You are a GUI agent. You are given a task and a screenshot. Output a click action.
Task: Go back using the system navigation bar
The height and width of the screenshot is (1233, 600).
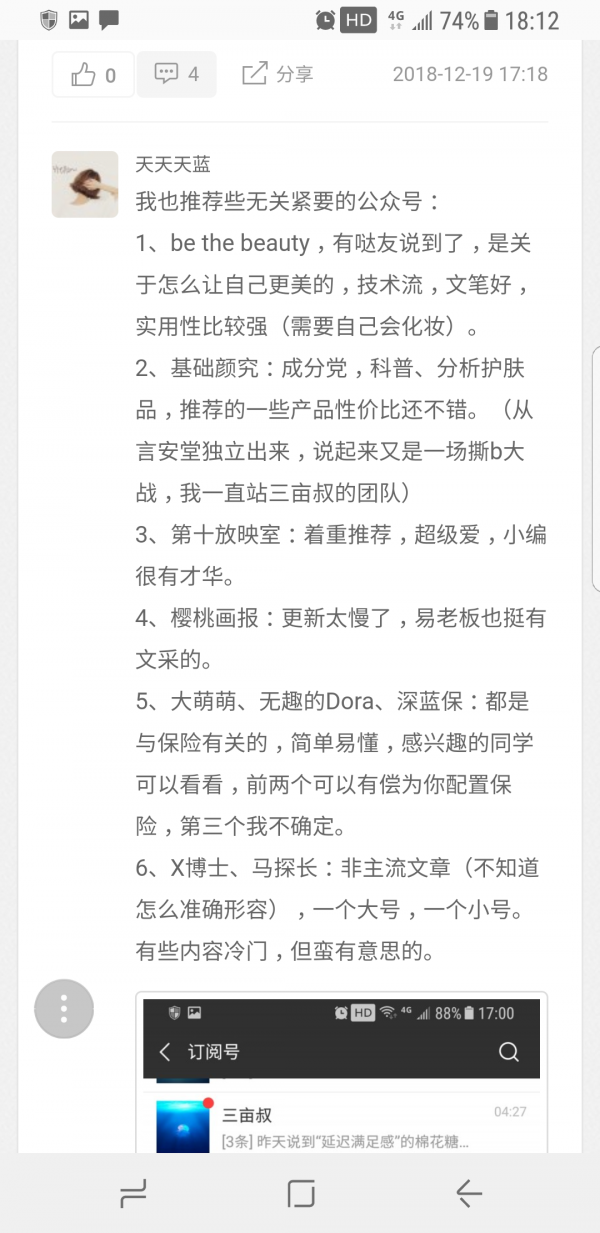point(469,1193)
